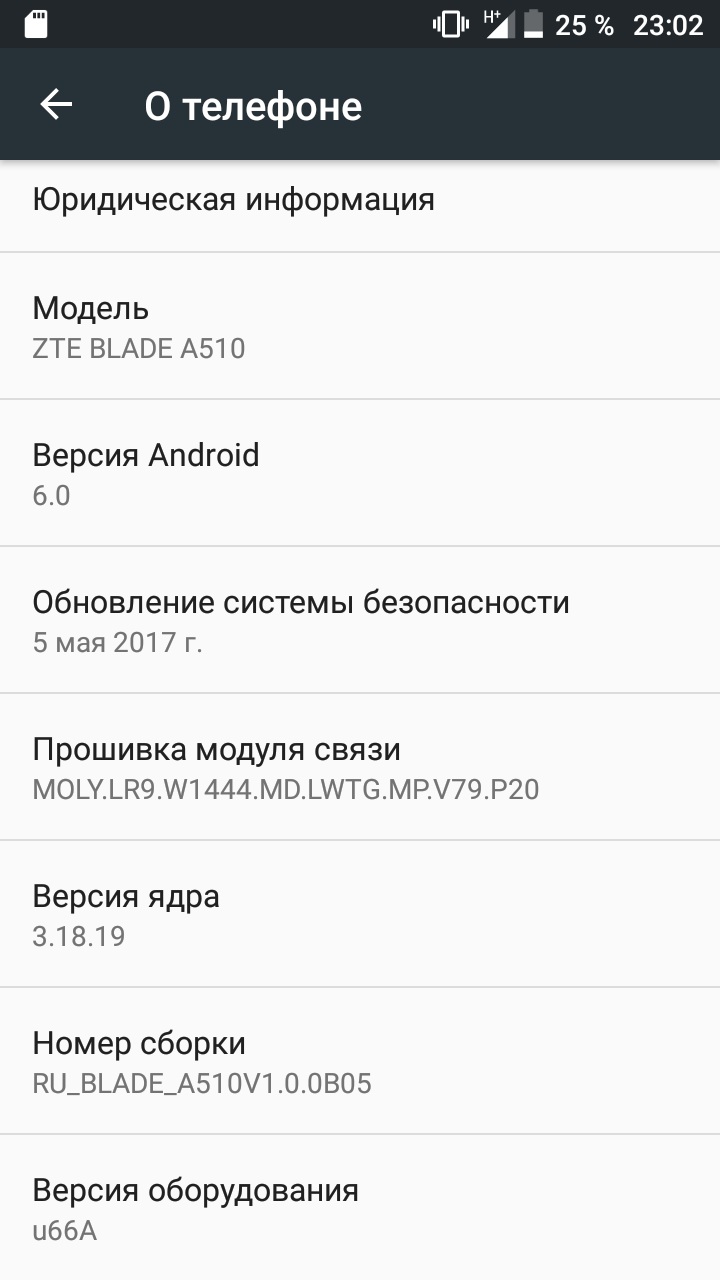Tap the Версия оборудования row
Image resolution: width=720 pixels, height=1280 pixels.
pyautogui.click(x=360, y=1208)
